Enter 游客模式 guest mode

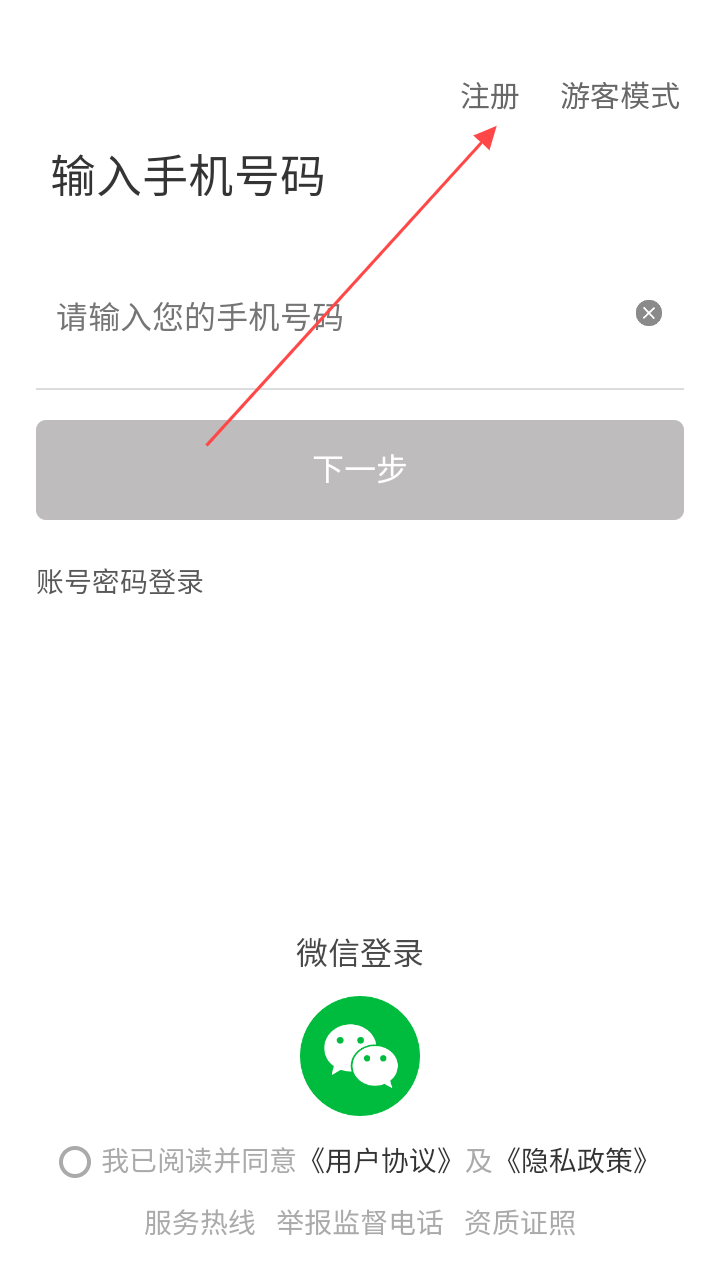(620, 97)
